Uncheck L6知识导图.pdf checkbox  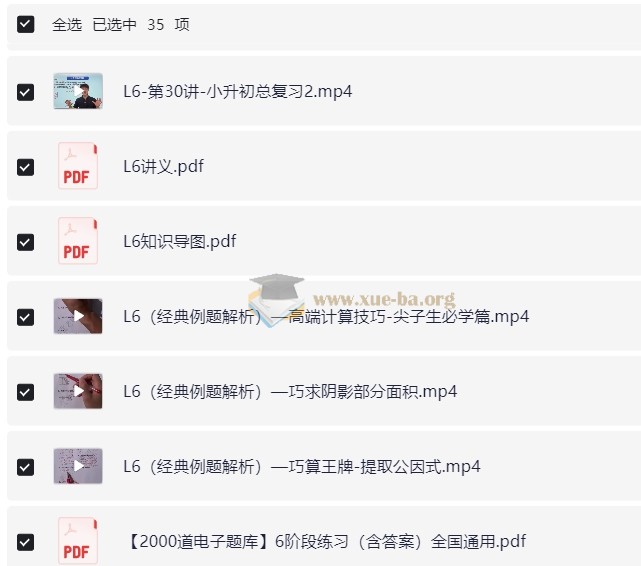coord(26,242)
